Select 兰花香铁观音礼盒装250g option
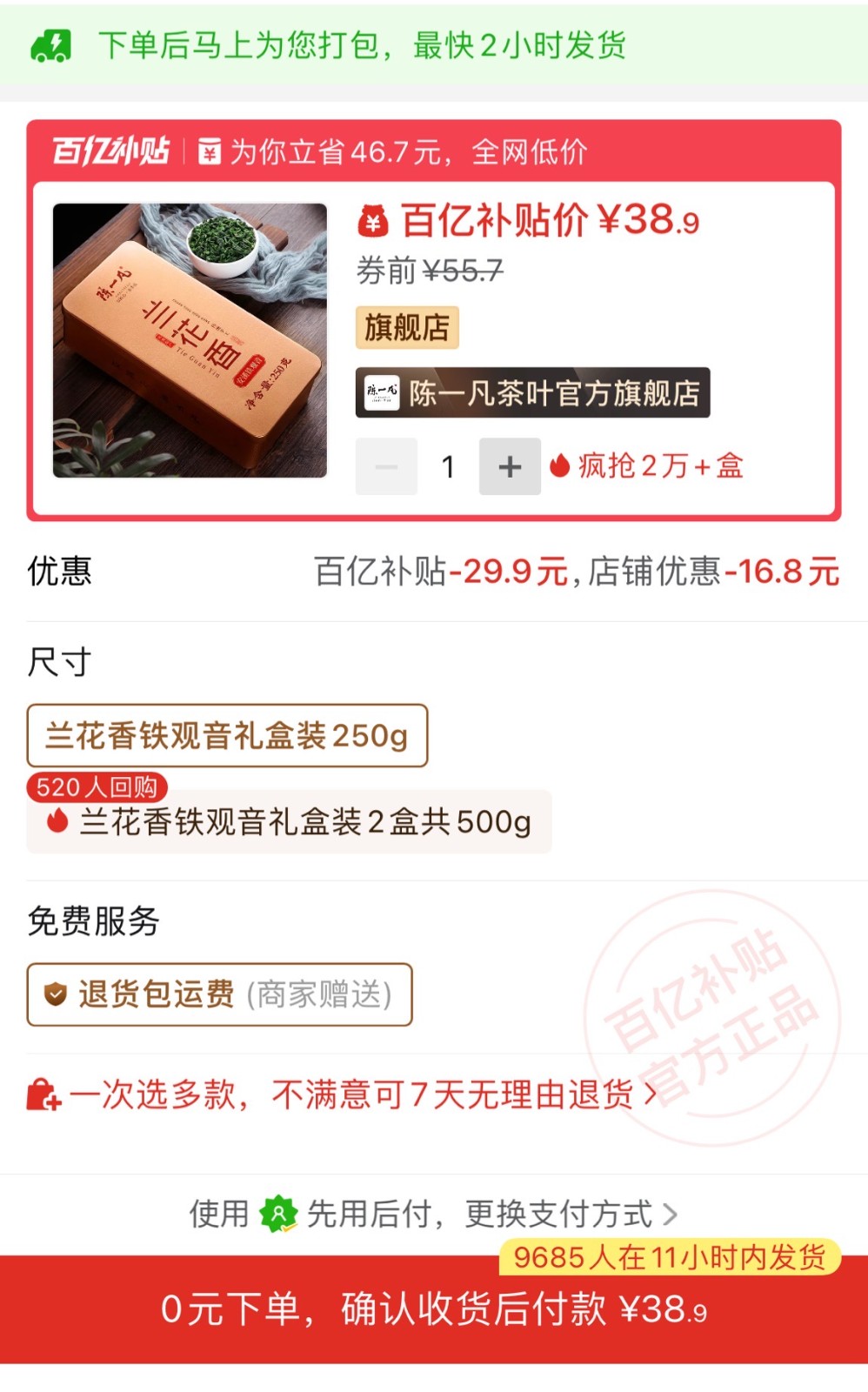Image resolution: width=868 pixels, height=1392 pixels. pos(227,736)
